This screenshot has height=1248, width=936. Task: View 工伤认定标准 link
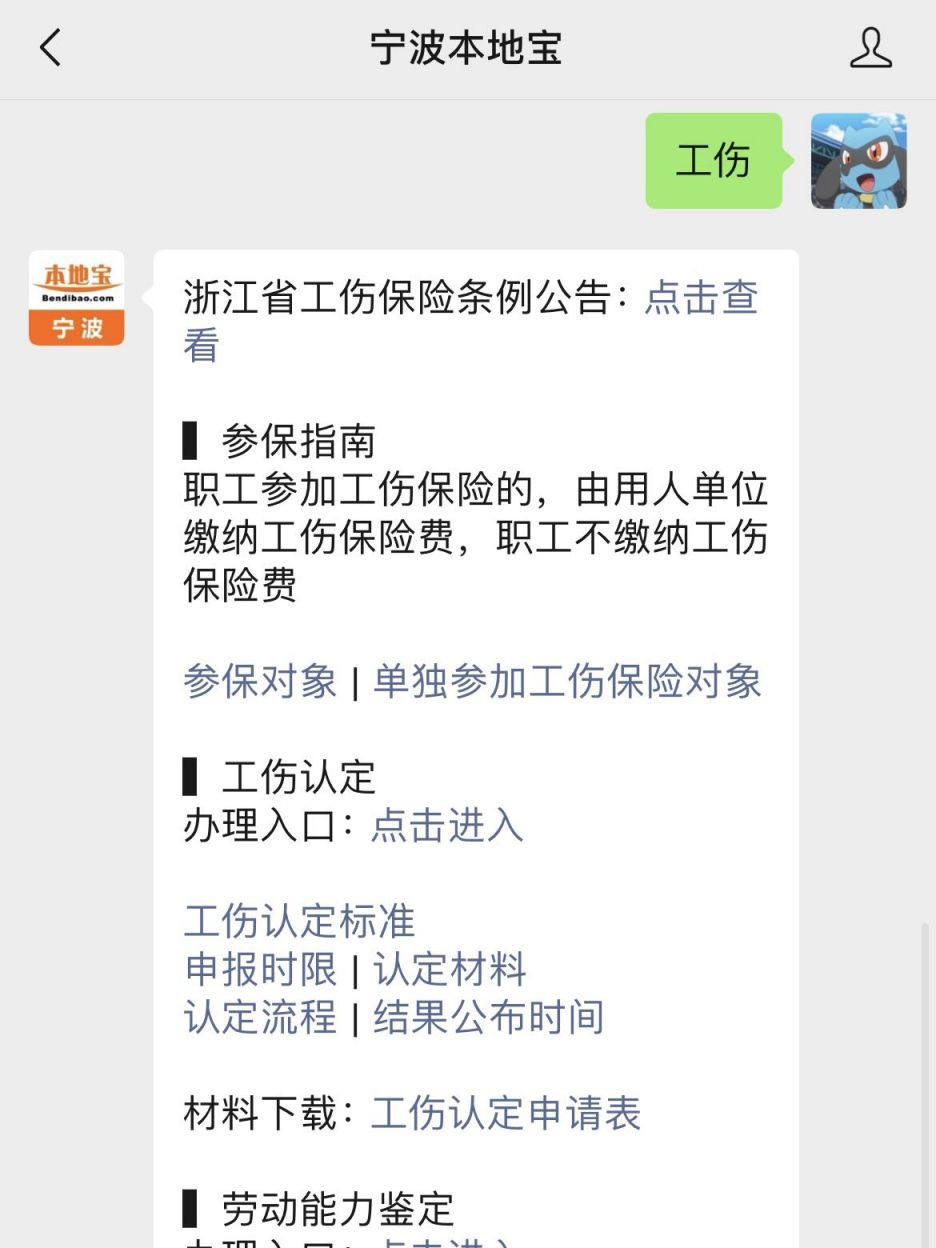click(x=299, y=922)
